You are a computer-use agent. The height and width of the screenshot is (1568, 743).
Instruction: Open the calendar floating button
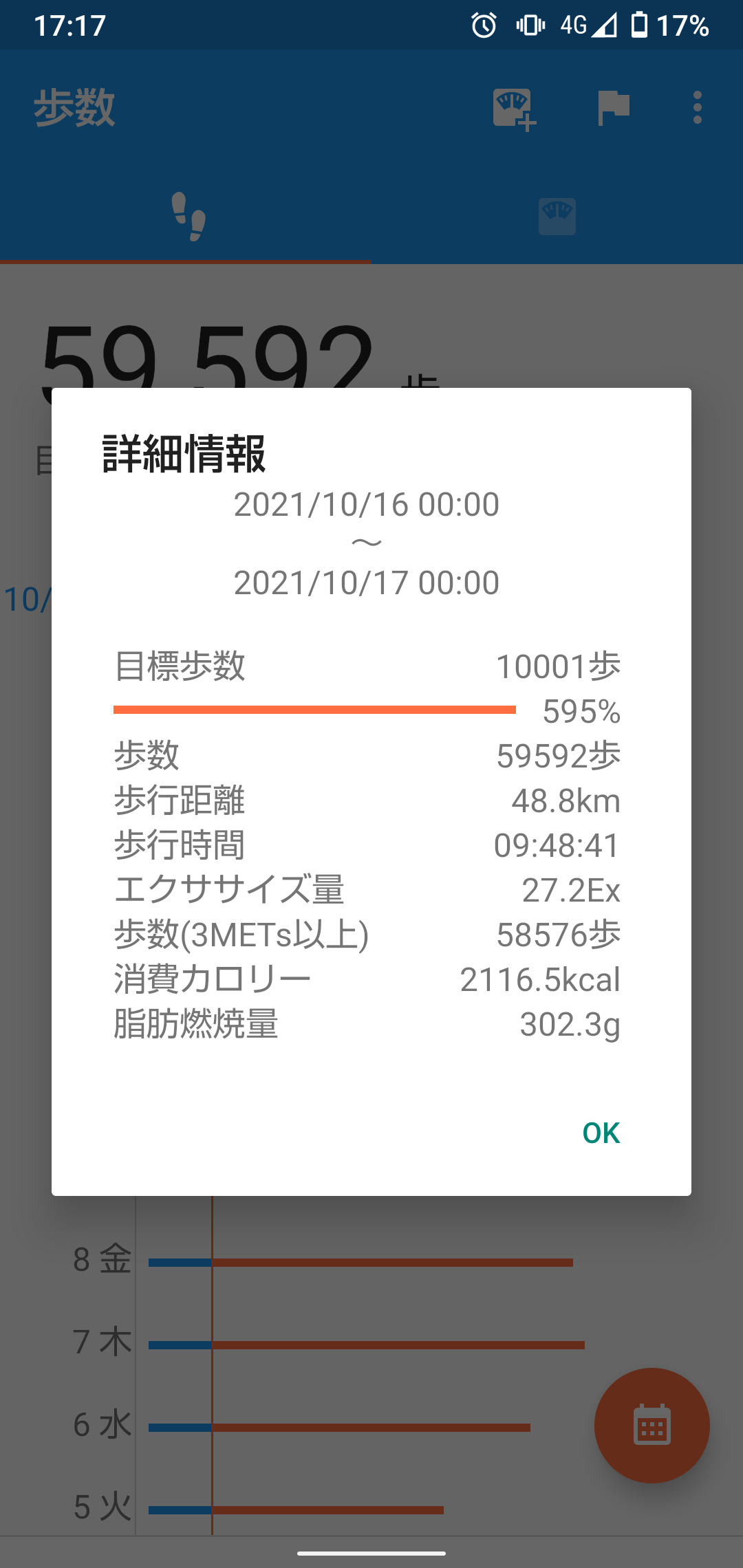[x=652, y=1425]
